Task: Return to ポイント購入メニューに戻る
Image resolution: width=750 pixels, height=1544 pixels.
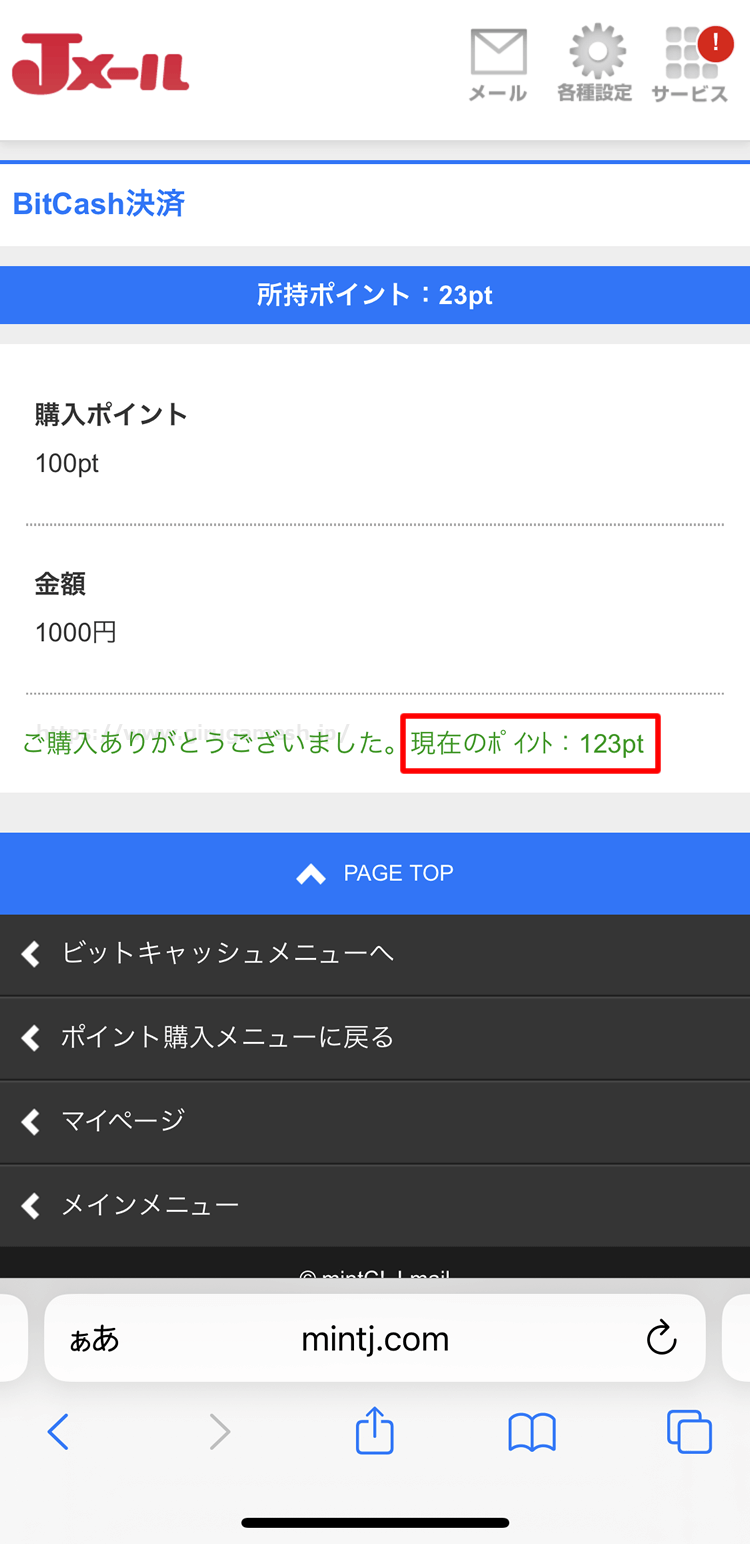Action: click(375, 1038)
